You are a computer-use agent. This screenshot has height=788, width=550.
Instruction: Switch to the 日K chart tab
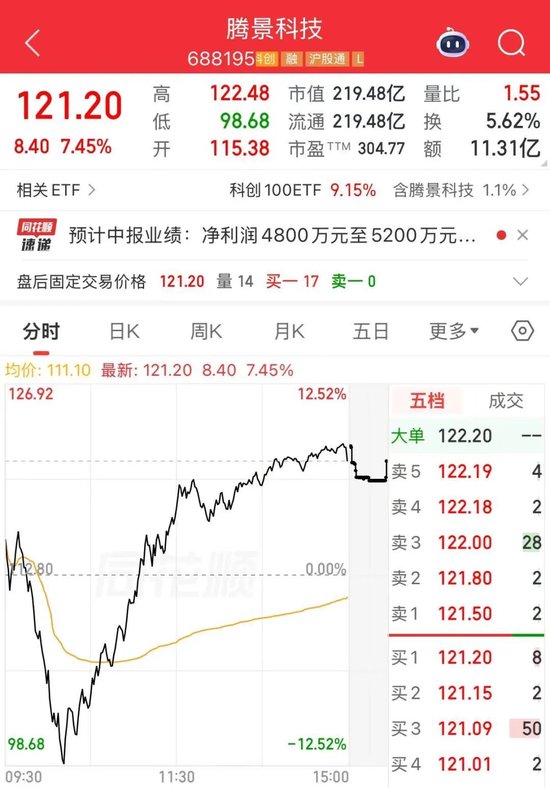[125, 332]
